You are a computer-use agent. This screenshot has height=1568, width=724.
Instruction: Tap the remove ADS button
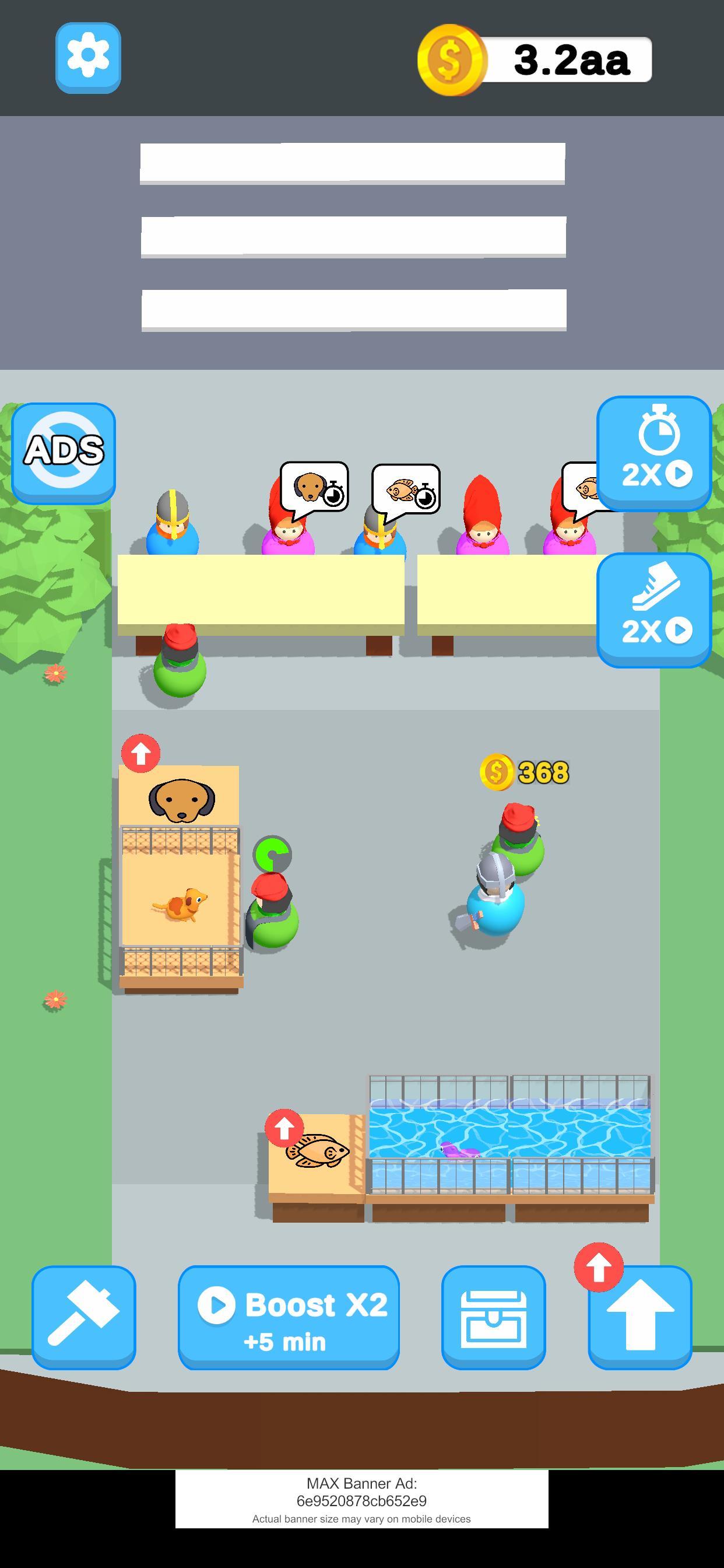click(x=64, y=453)
